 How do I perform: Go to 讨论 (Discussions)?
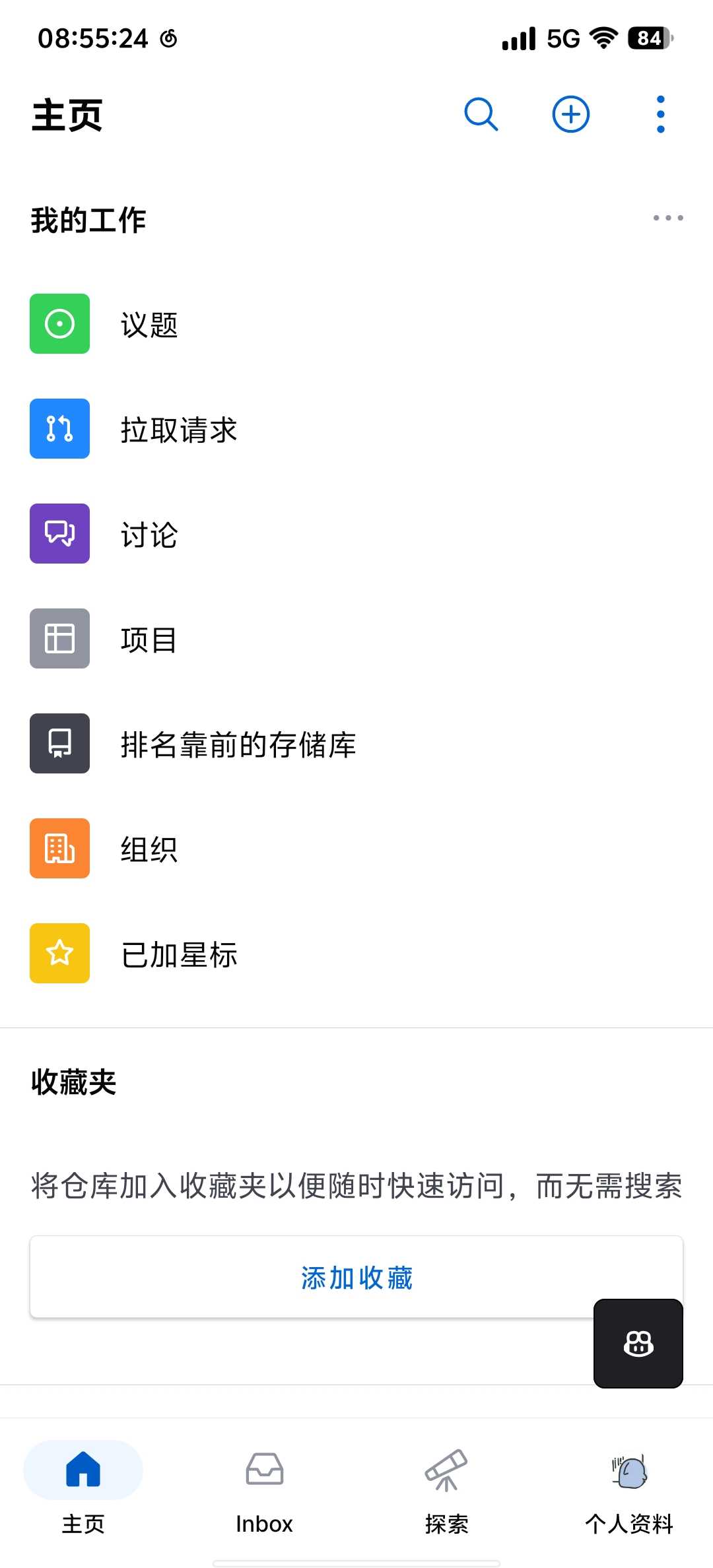click(149, 534)
